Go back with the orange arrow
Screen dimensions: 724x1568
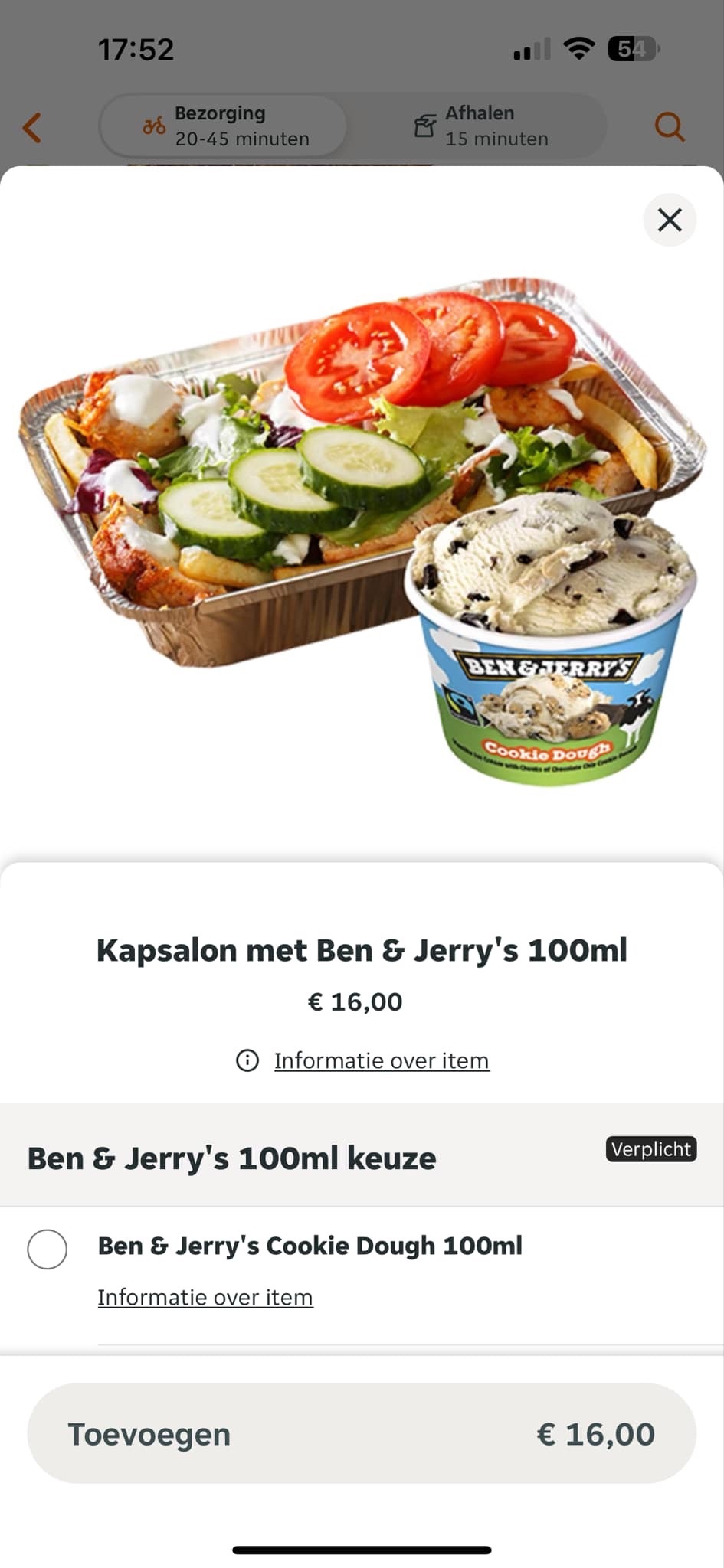click(32, 128)
